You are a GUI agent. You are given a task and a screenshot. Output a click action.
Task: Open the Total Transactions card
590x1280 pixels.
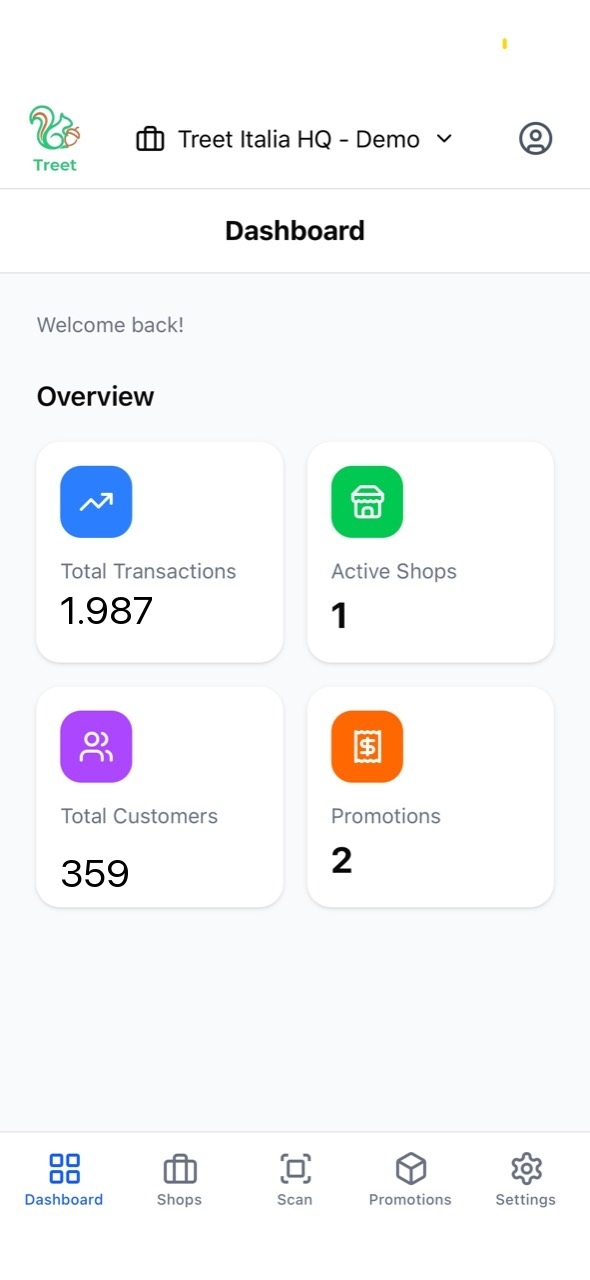[160, 552]
